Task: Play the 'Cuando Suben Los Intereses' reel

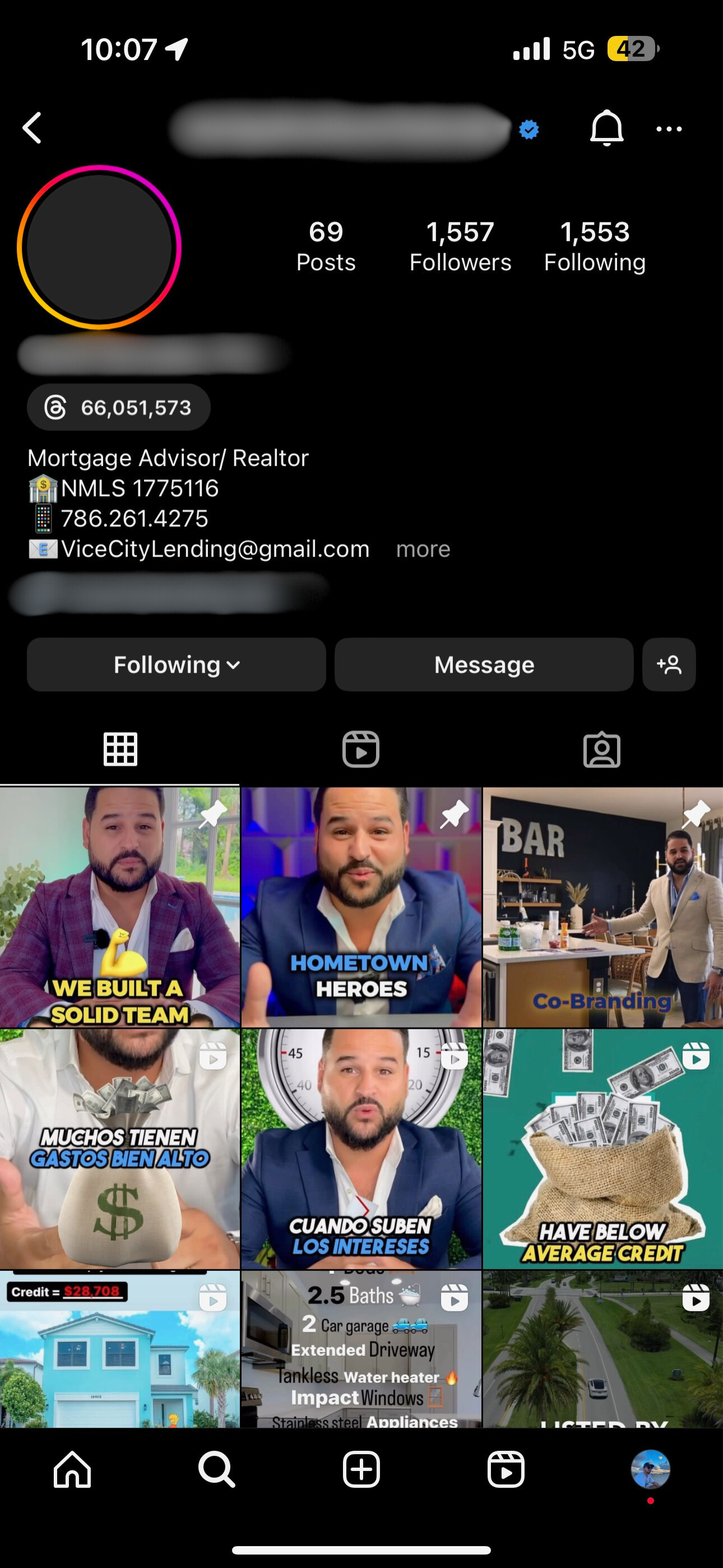Action: pyautogui.click(x=361, y=1148)
